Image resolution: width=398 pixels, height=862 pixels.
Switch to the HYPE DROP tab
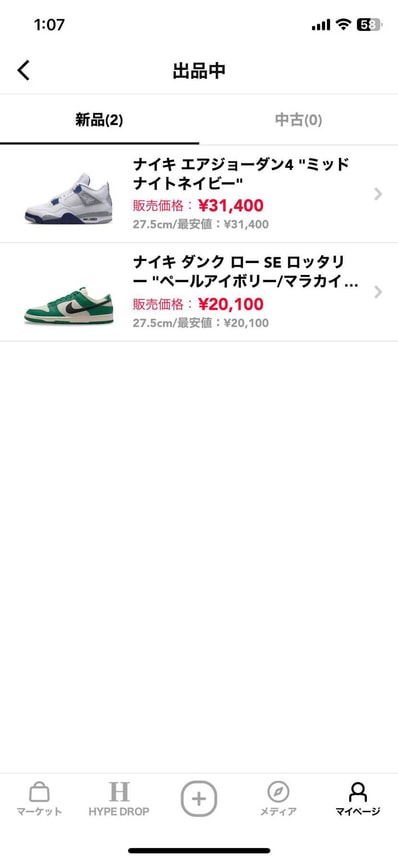coord(119,798)
